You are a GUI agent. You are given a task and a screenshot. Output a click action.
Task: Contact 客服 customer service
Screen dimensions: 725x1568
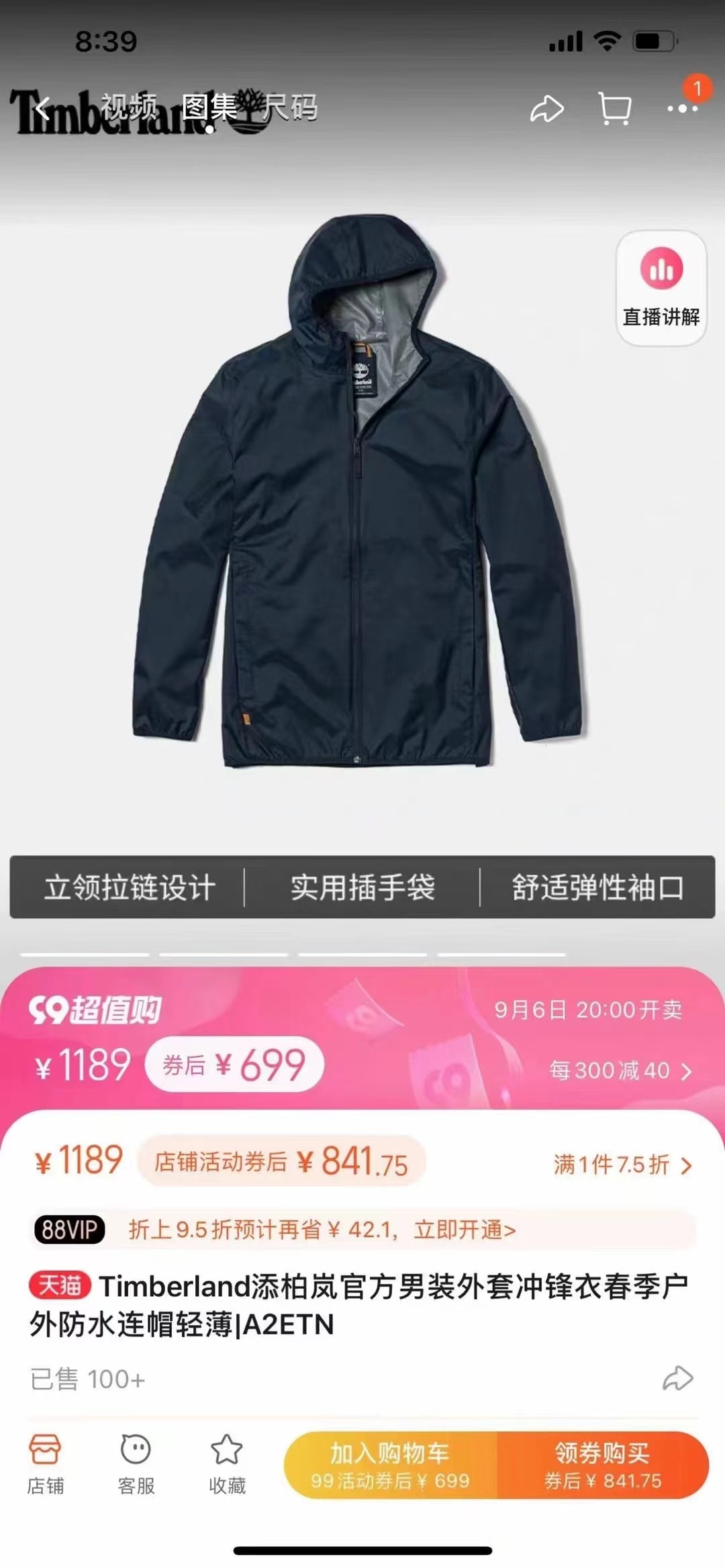[x=136, y=1465]
